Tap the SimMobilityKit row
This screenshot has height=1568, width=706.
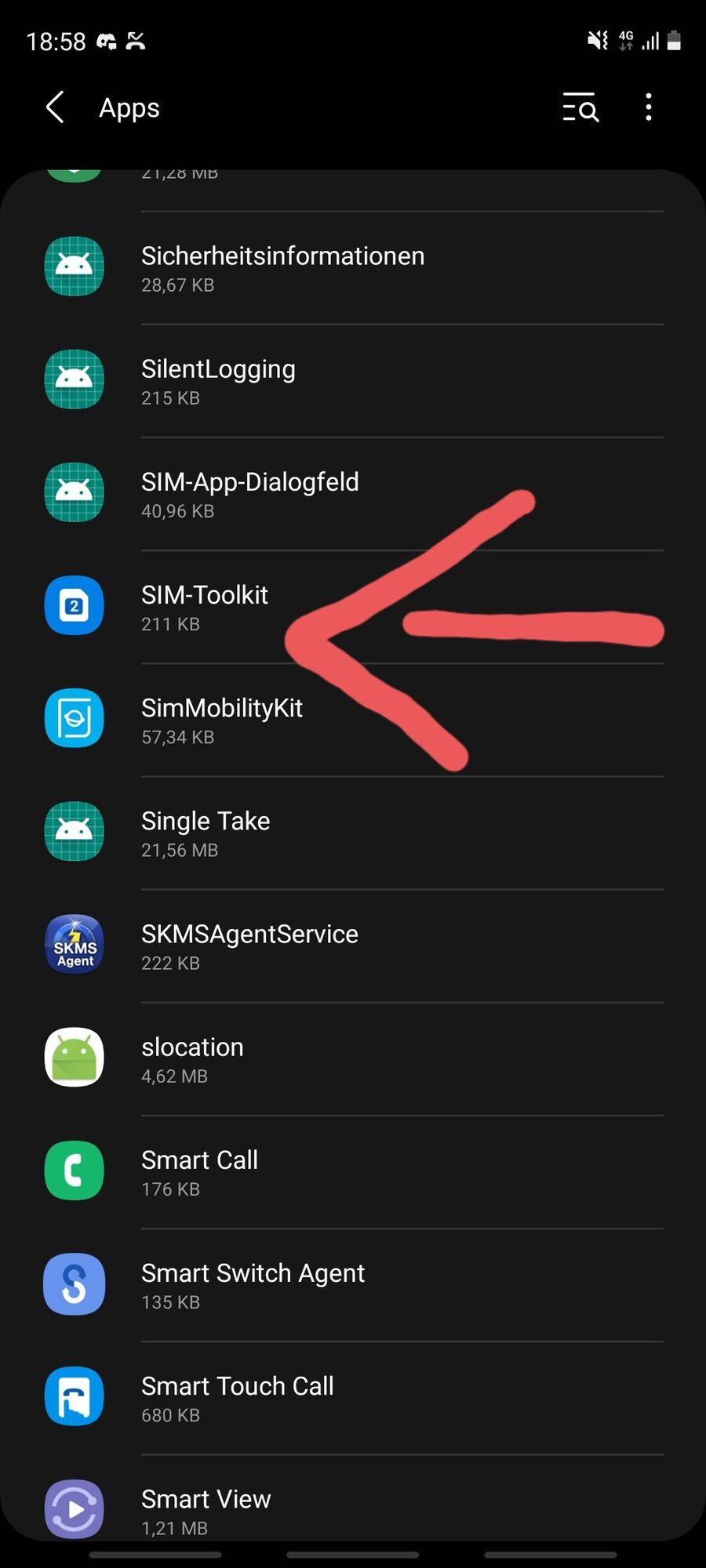(x=221, y=720)
